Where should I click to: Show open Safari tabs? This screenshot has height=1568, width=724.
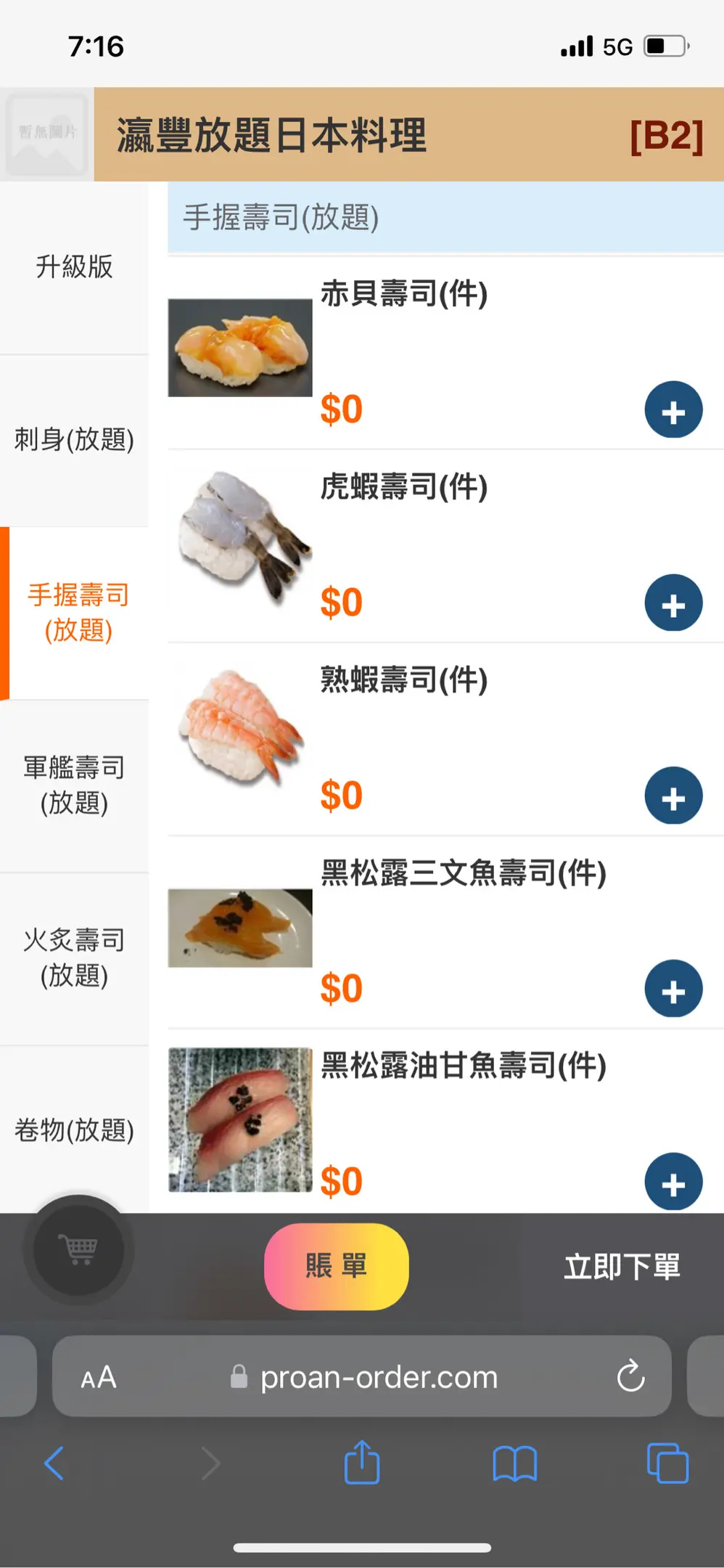(667, 1463)
